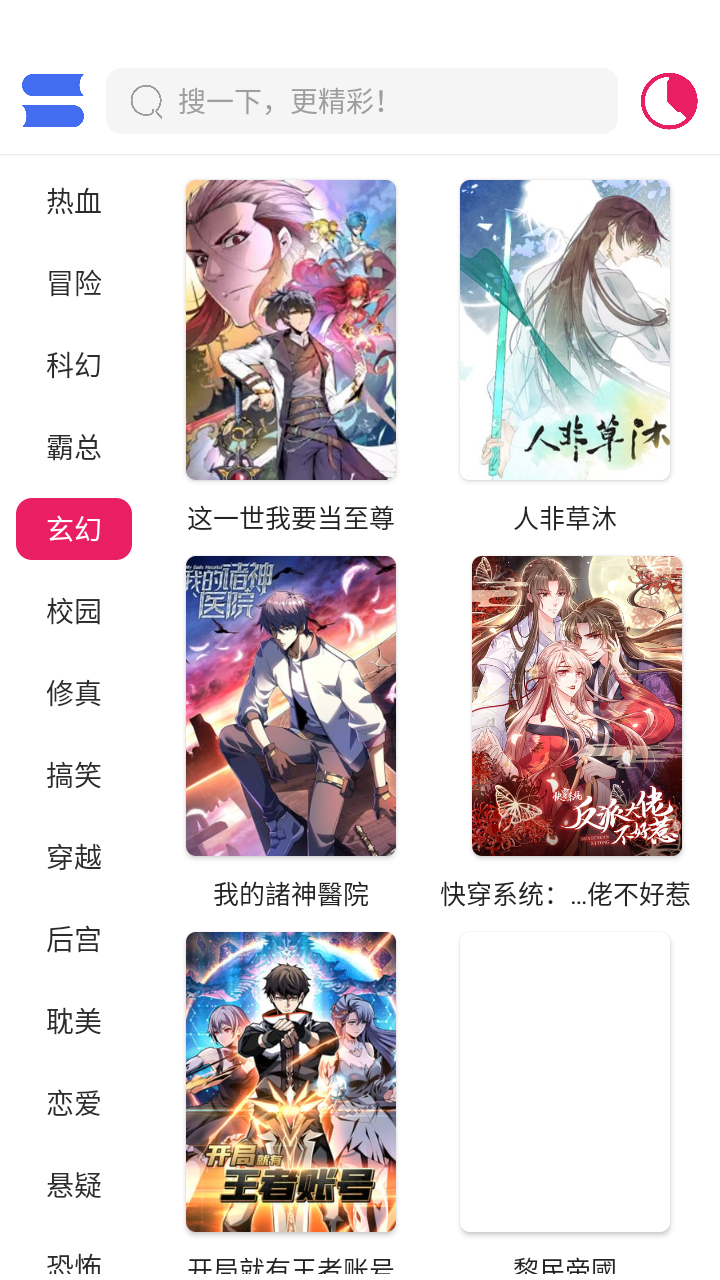This screenshot has width=720, height=1280.
Task: Select the 冒险 genre in the sidebar
Action: [x=73, y=284]
